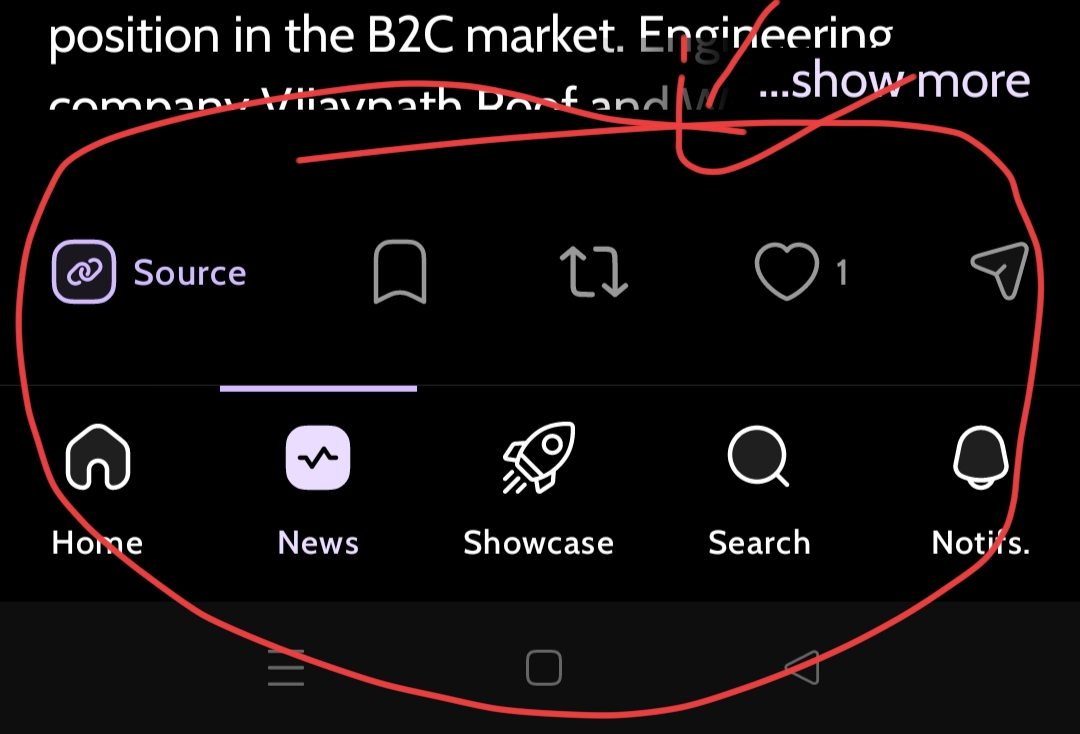Open the Source link of the article
1080x734 pixels.
[x=150, y=272]
